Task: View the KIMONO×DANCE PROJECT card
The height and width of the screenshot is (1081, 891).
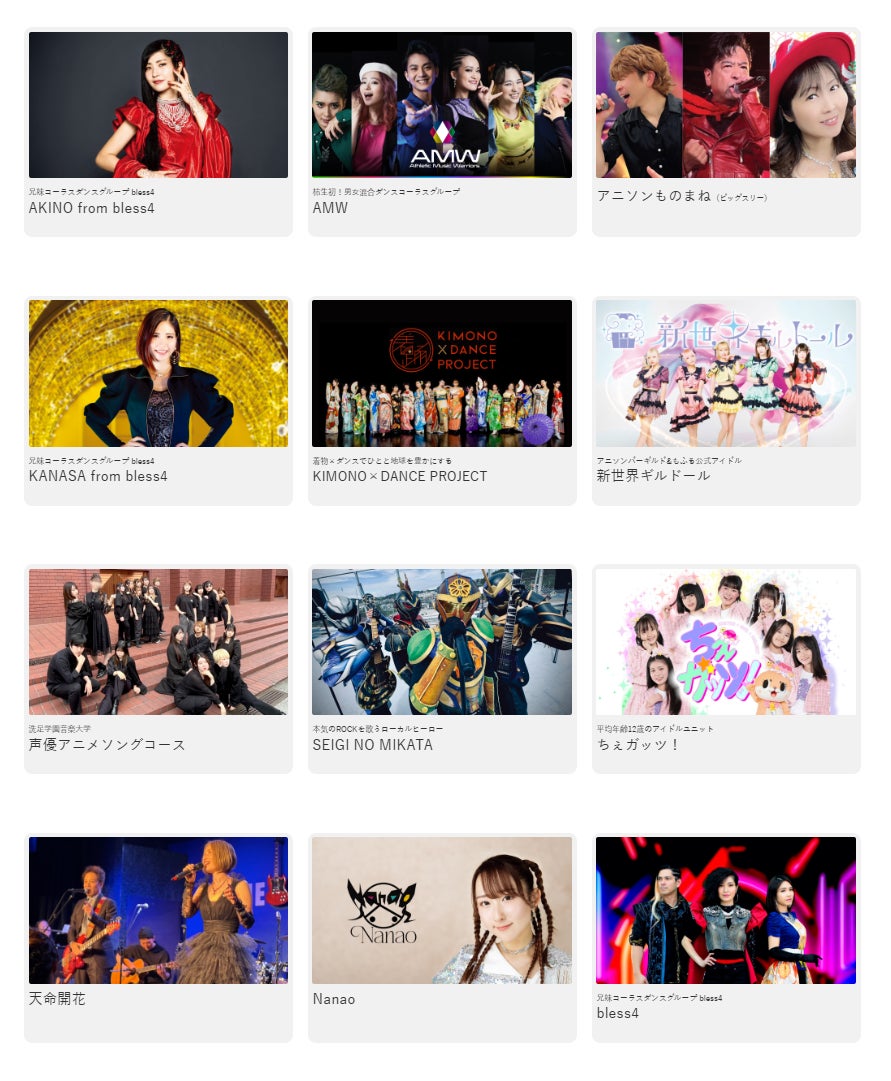Action: [442, 400]
